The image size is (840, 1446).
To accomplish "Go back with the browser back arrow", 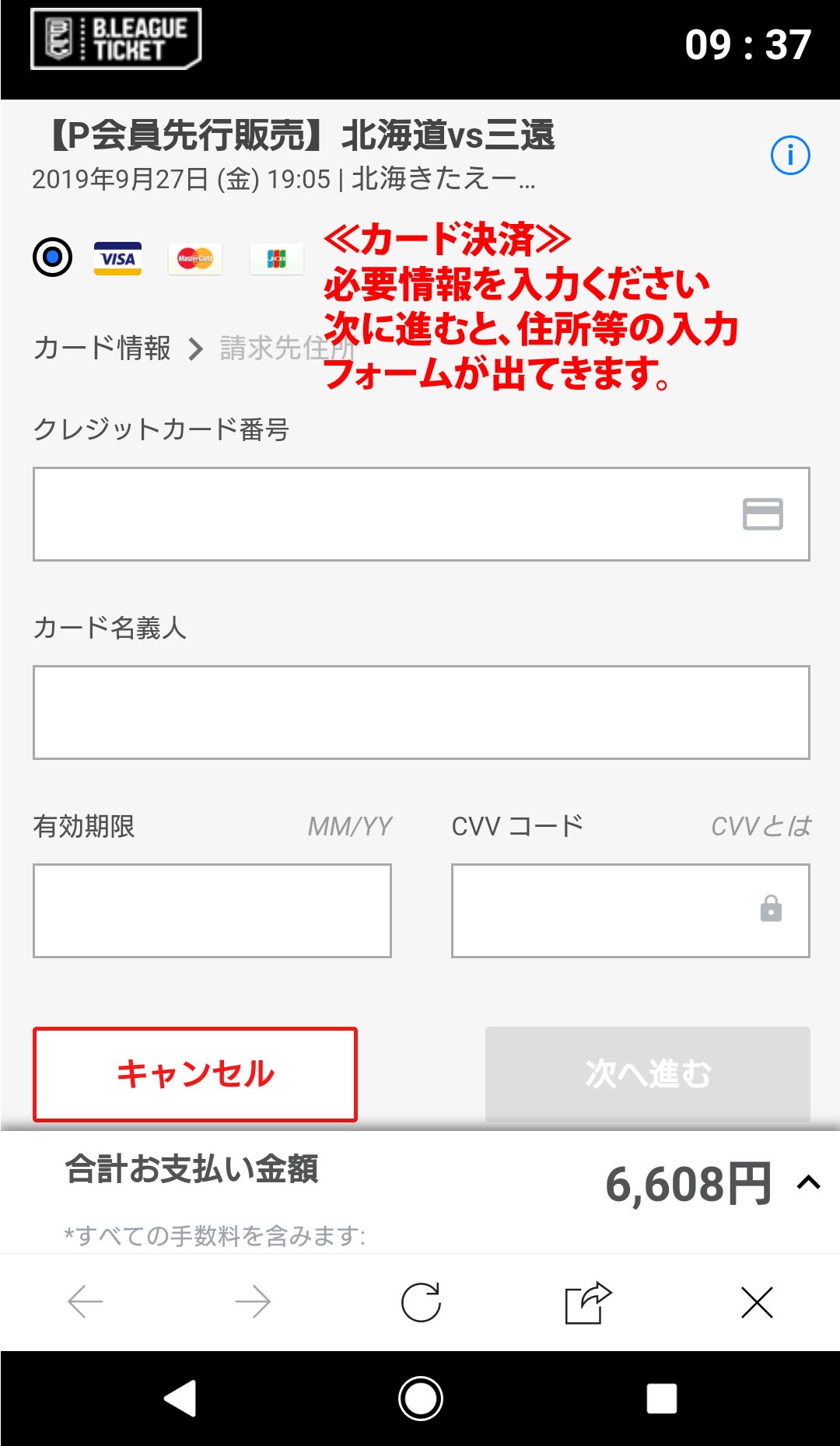I will tap(86, 1301).
